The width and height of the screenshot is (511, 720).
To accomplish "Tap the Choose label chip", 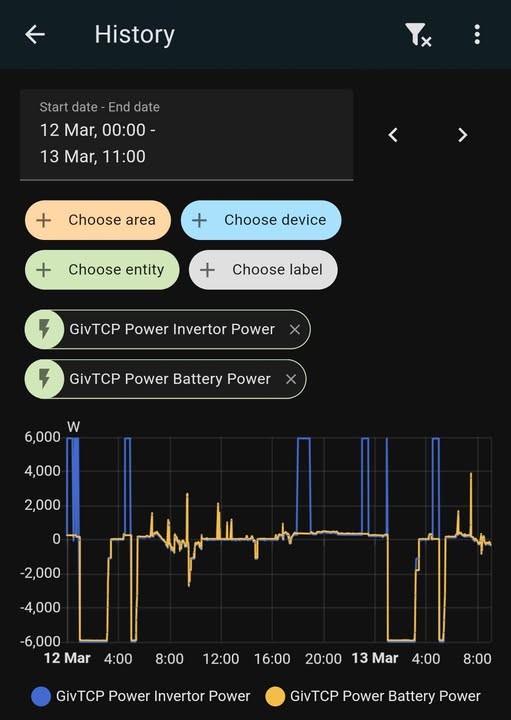I will [263, 270].
